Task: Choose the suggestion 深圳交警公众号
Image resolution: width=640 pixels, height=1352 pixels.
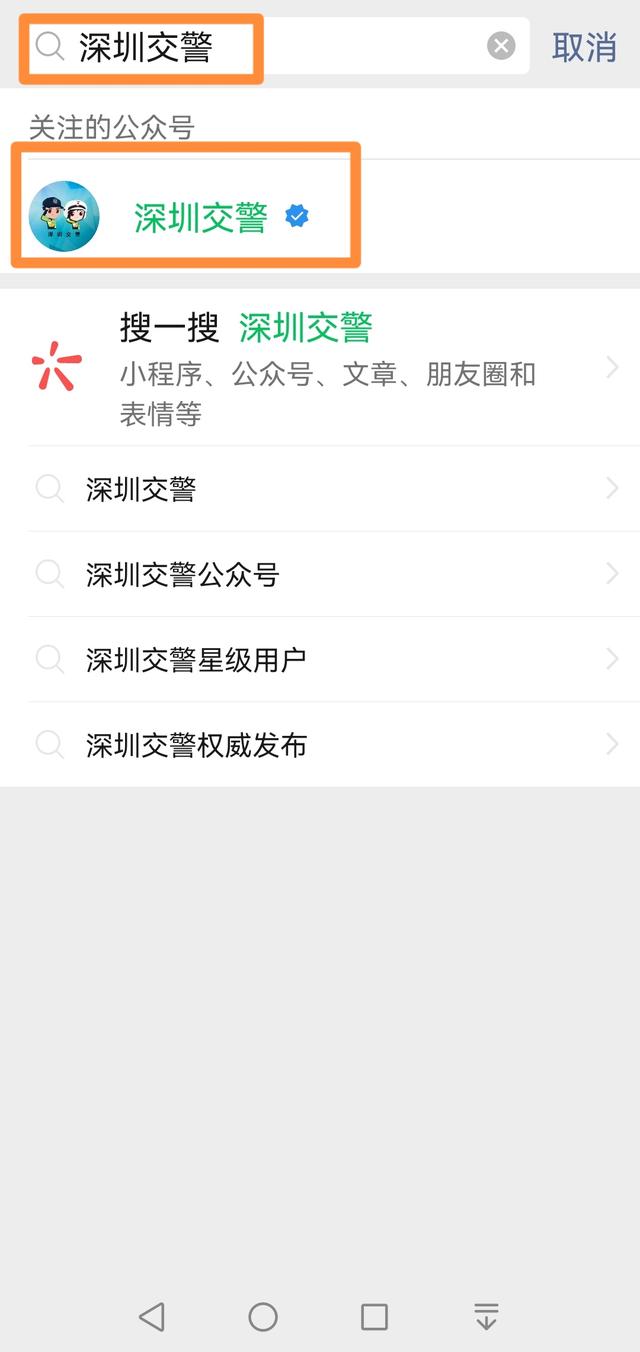Action: (320, 575)
